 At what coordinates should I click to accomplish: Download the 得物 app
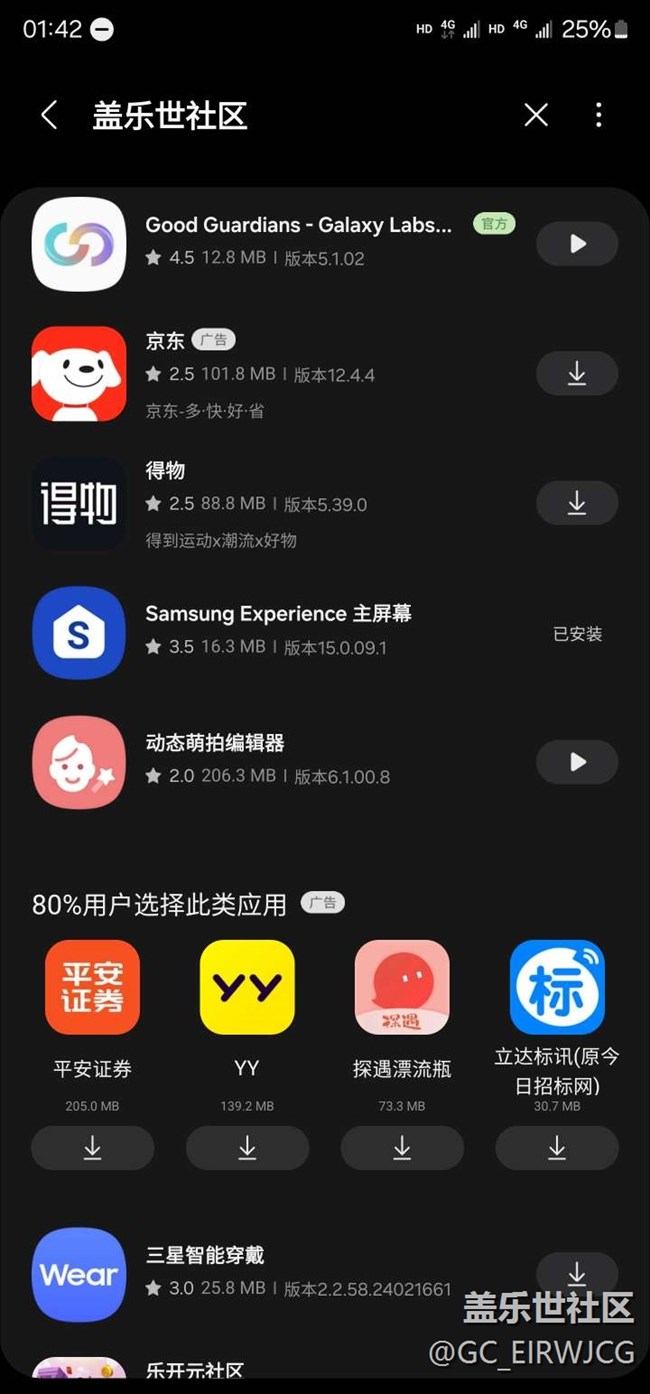[x=577, y=503]
